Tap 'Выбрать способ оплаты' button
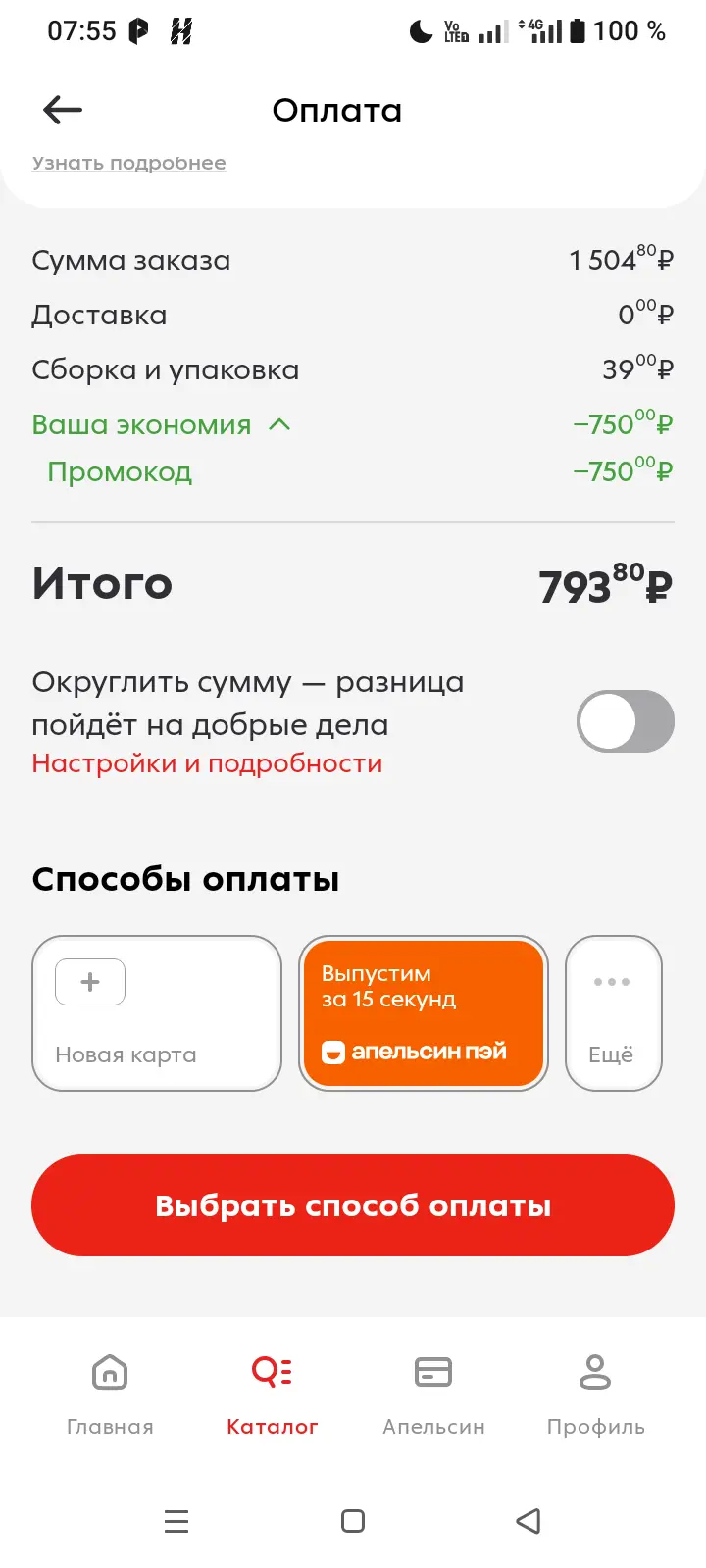 click(x=353, y=1205)
